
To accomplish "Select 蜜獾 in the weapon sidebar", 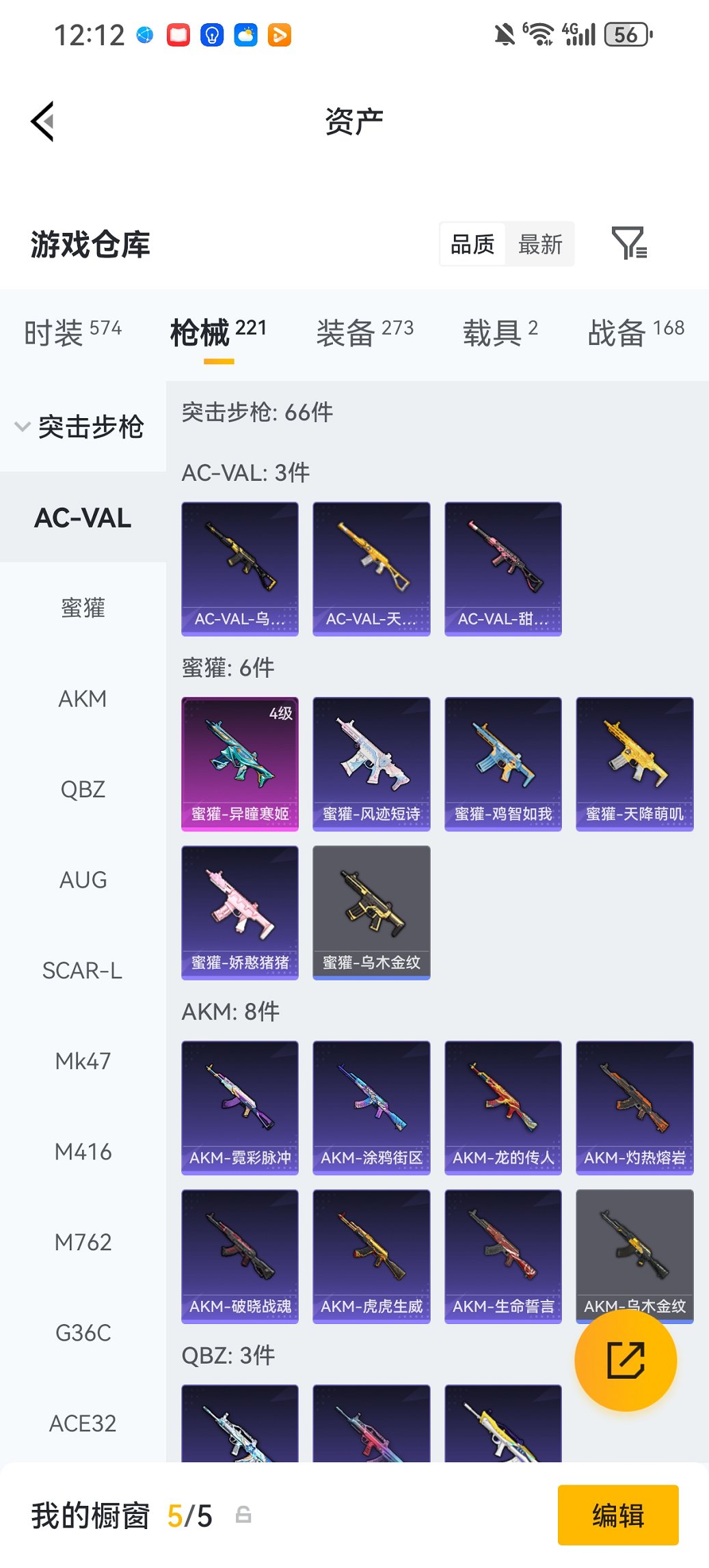I will pos(83,607).
